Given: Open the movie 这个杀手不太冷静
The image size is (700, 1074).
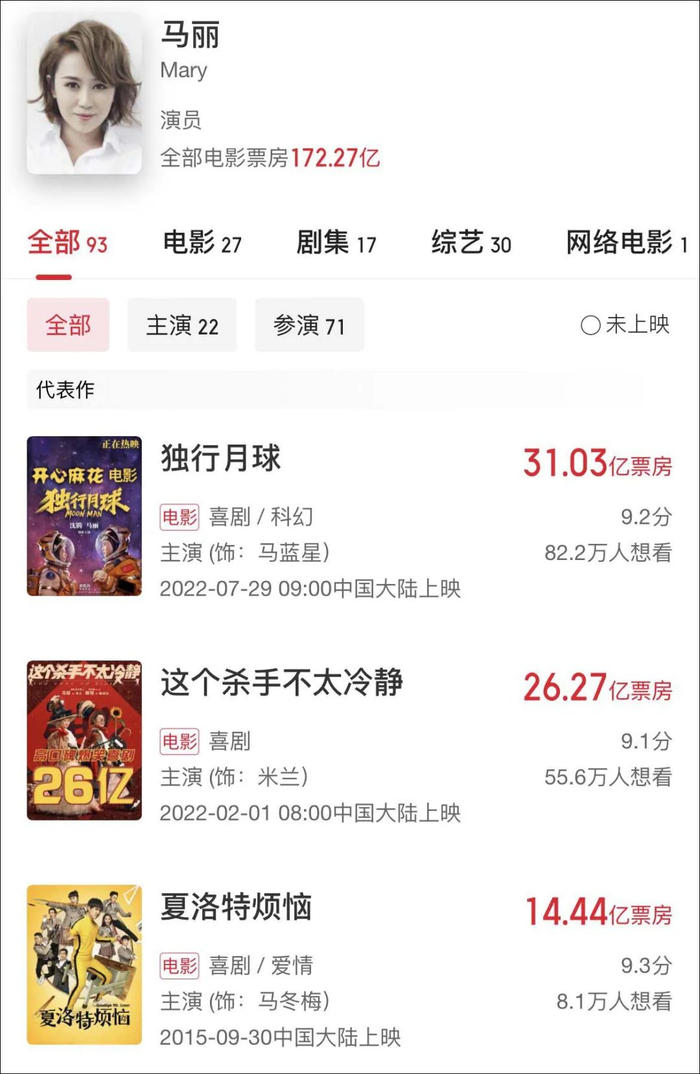Looking at the screenshot, I should (282, 683).
